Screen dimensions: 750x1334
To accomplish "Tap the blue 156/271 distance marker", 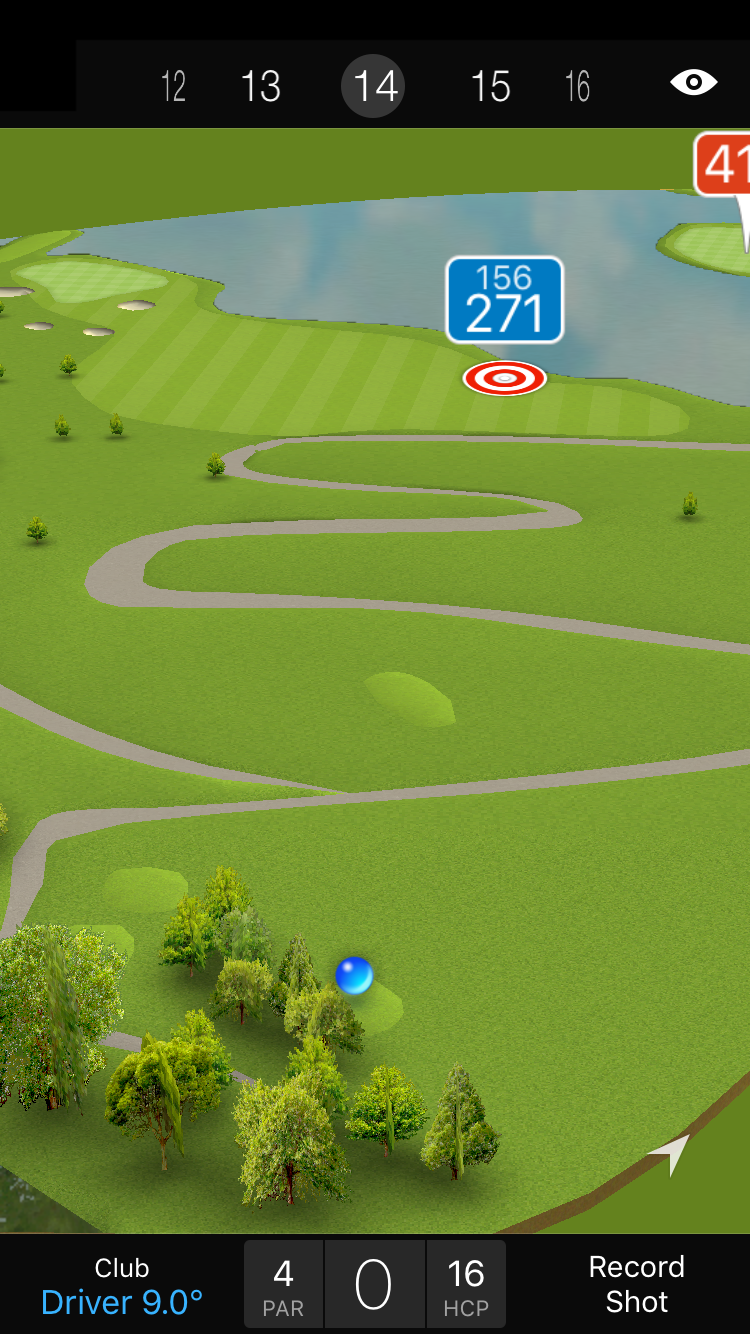I will tap(505, 300).
